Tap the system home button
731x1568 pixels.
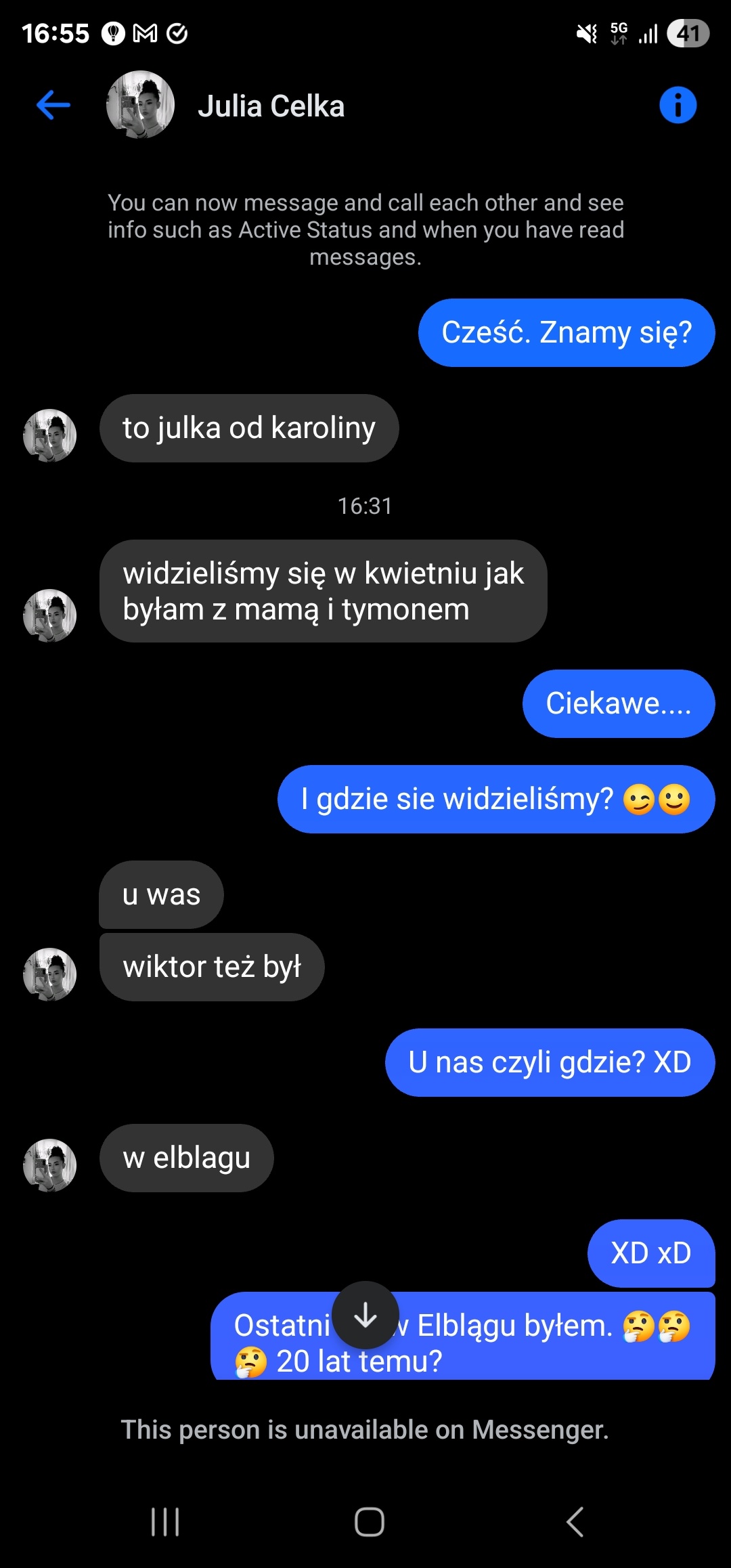pos(369,1522)
